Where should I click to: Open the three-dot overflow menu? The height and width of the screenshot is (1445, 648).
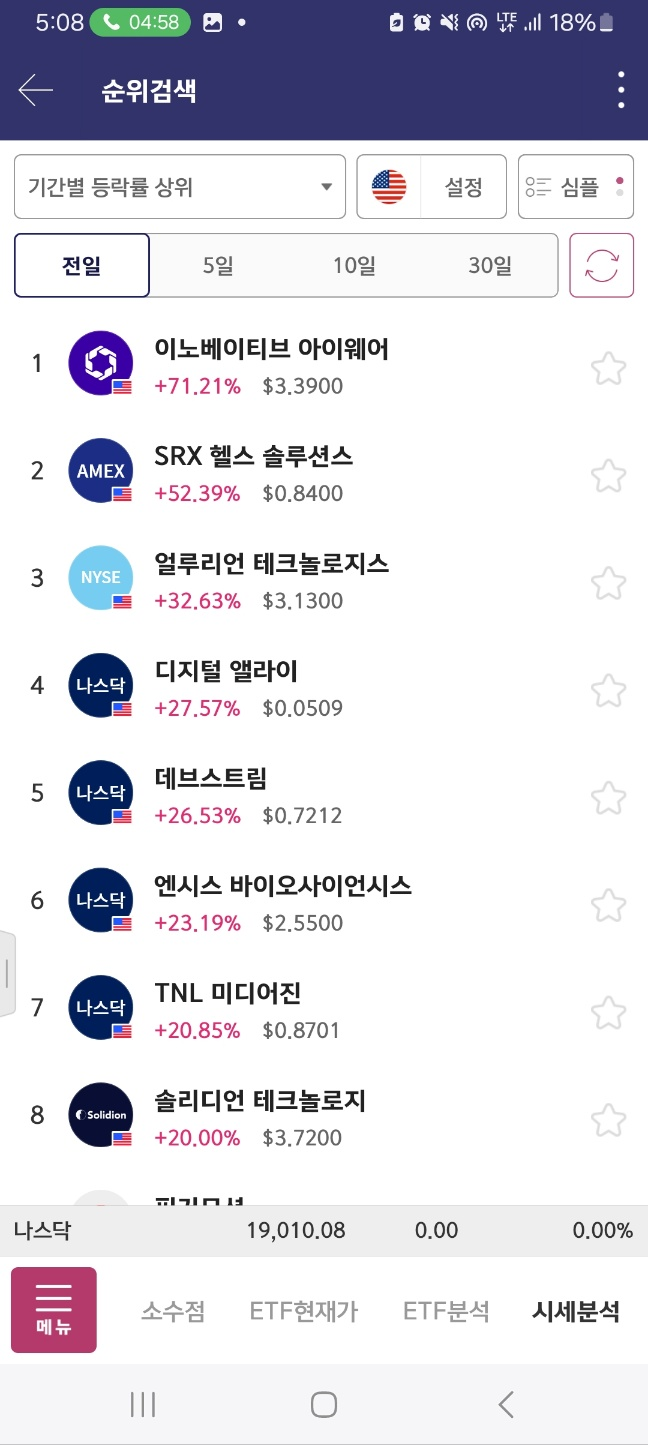621,91
